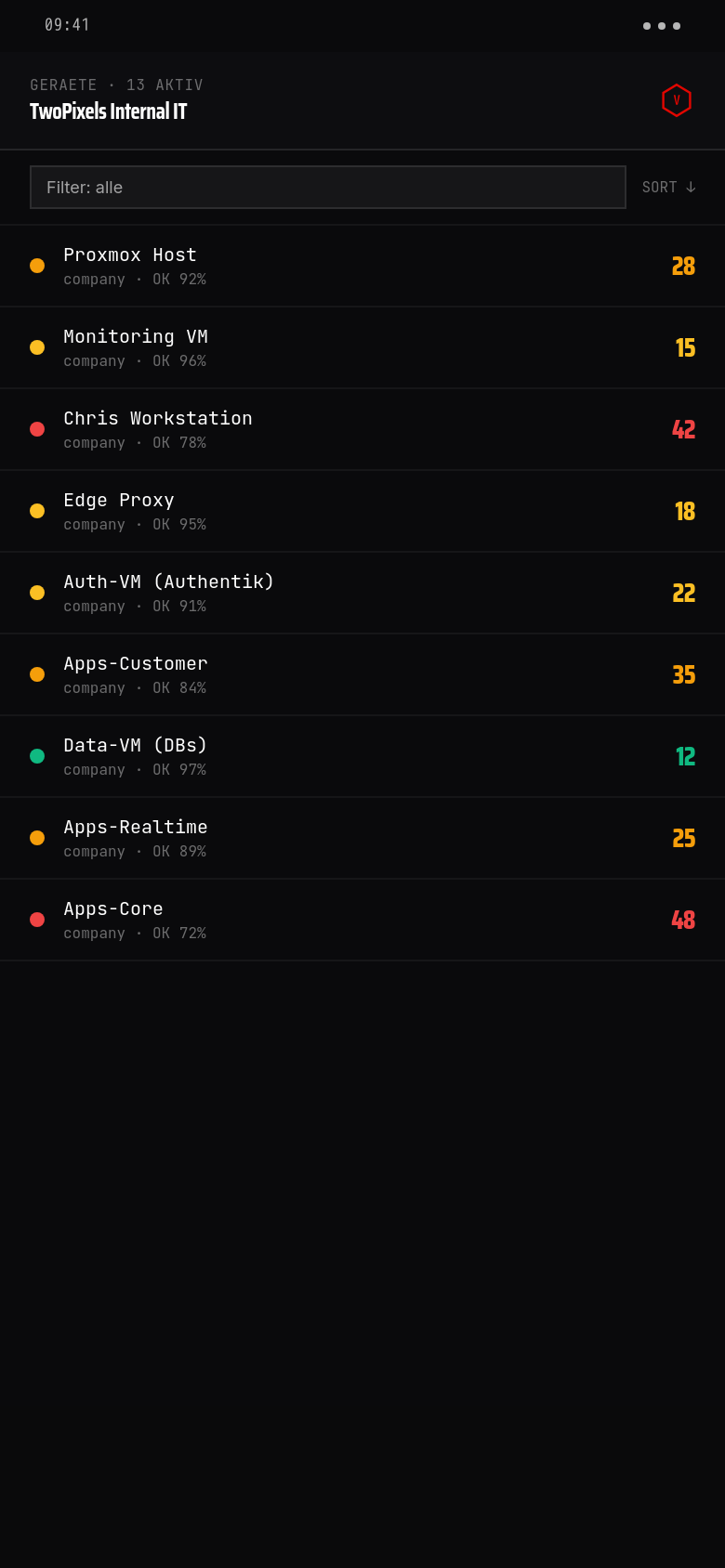View the Apps-Core device
Screen dimensions: 725x1568
(362, 920)
